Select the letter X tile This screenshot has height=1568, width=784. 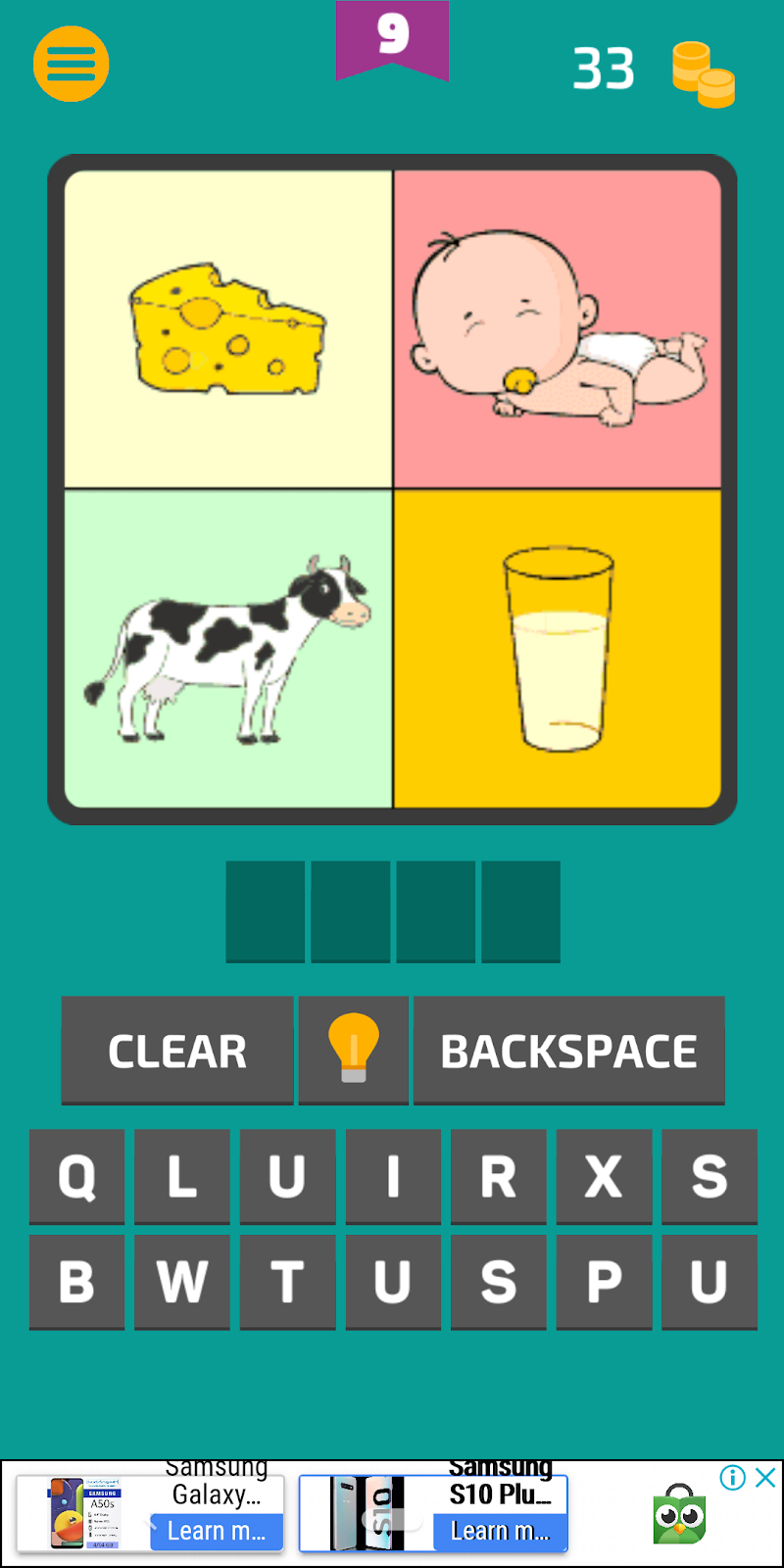[604, 1176]
